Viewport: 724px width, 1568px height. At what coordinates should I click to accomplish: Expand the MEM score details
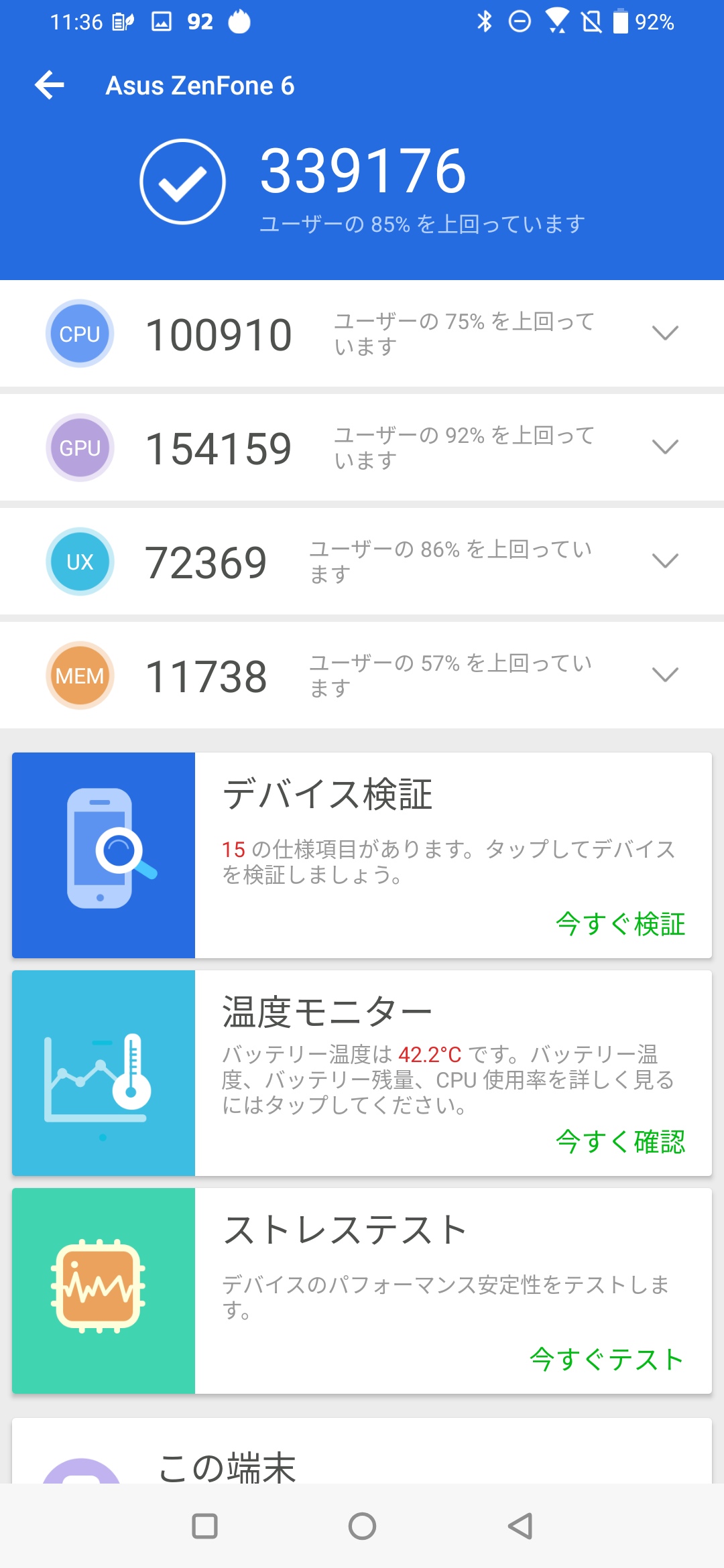pyautogui.click(x=665, y=675)
